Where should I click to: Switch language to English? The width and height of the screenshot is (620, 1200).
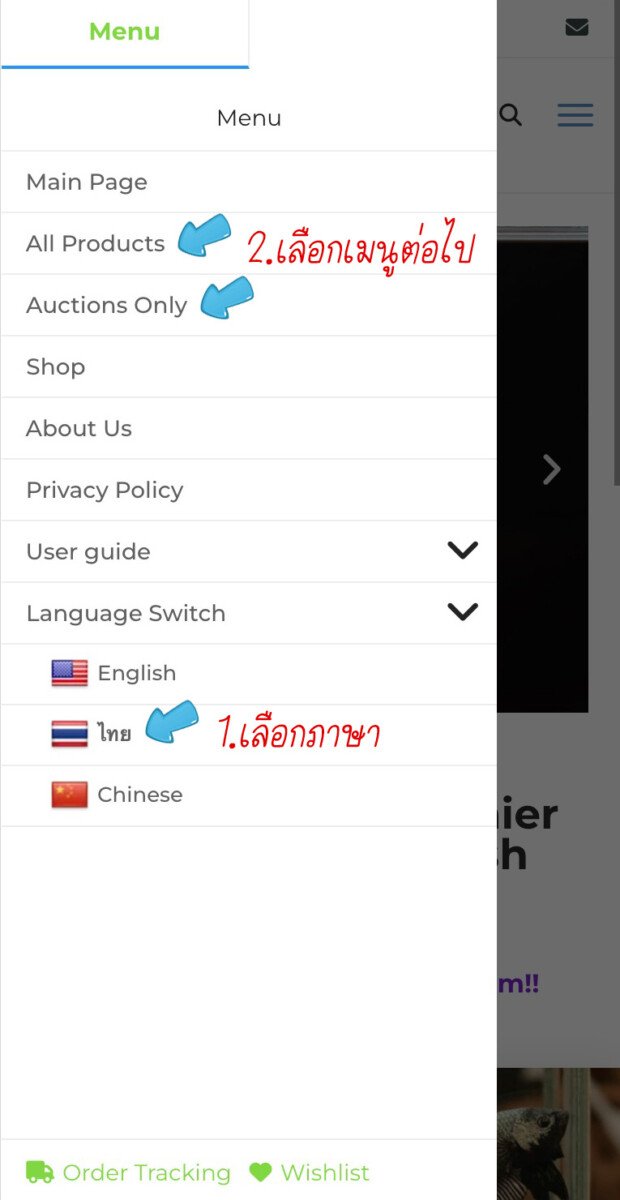pos(136,674)
